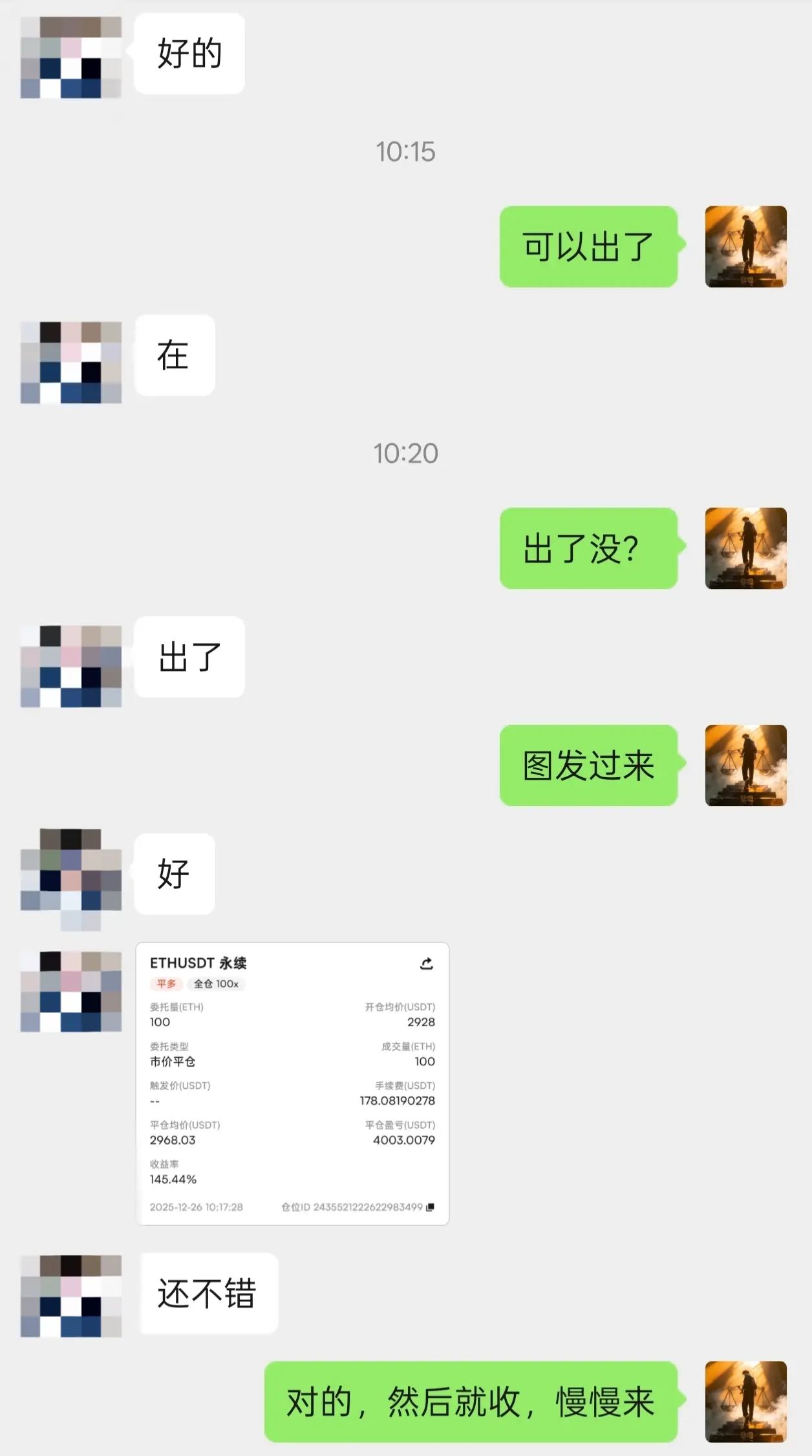Image resolution: width=812 pixels, height=1456 pixels.
Task: Tap the 平多 tag on the order card
Action: 167,985
